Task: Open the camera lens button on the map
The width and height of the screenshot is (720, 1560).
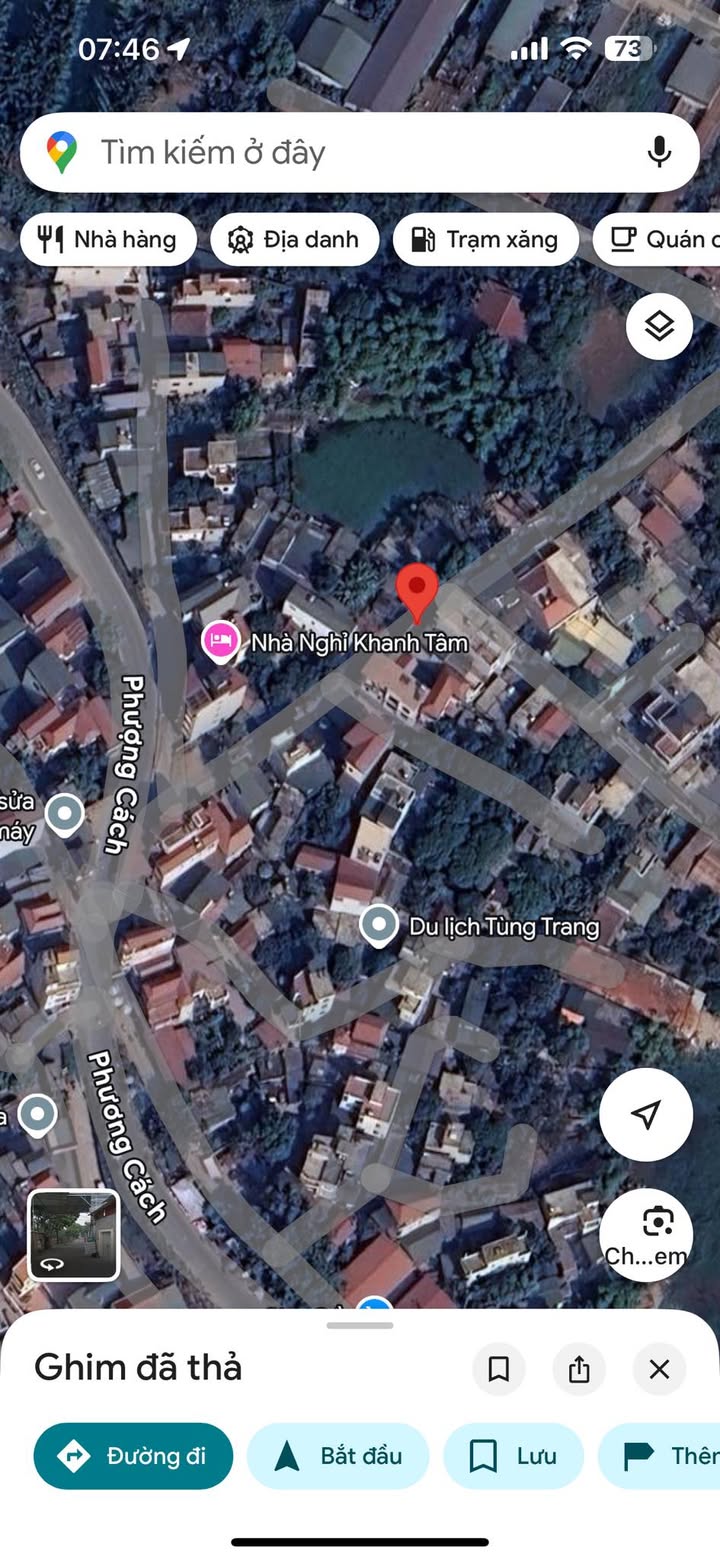Action: [x=646, y=1235]
